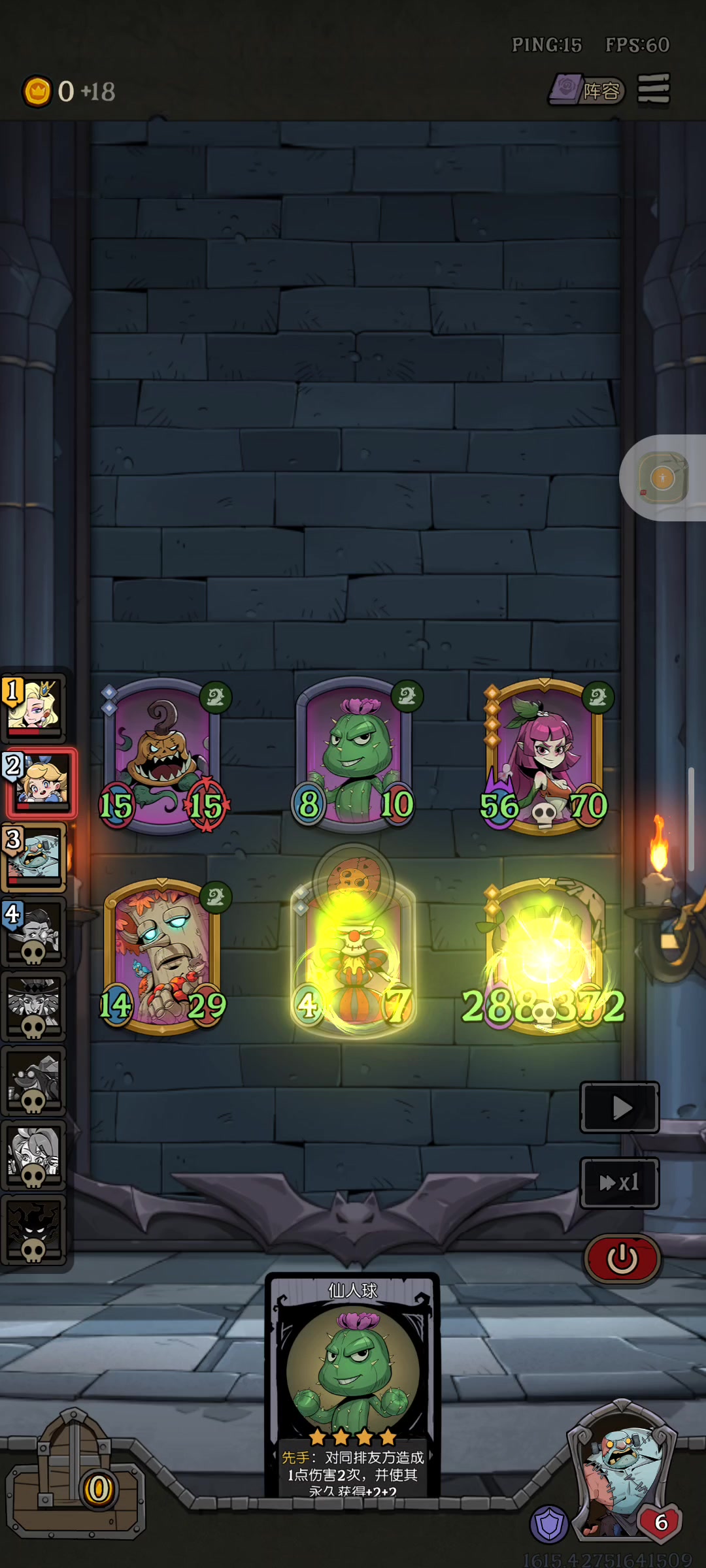Tap the floating assistive side button
The width and height of the screenshot is (706, 1568).
664,478
